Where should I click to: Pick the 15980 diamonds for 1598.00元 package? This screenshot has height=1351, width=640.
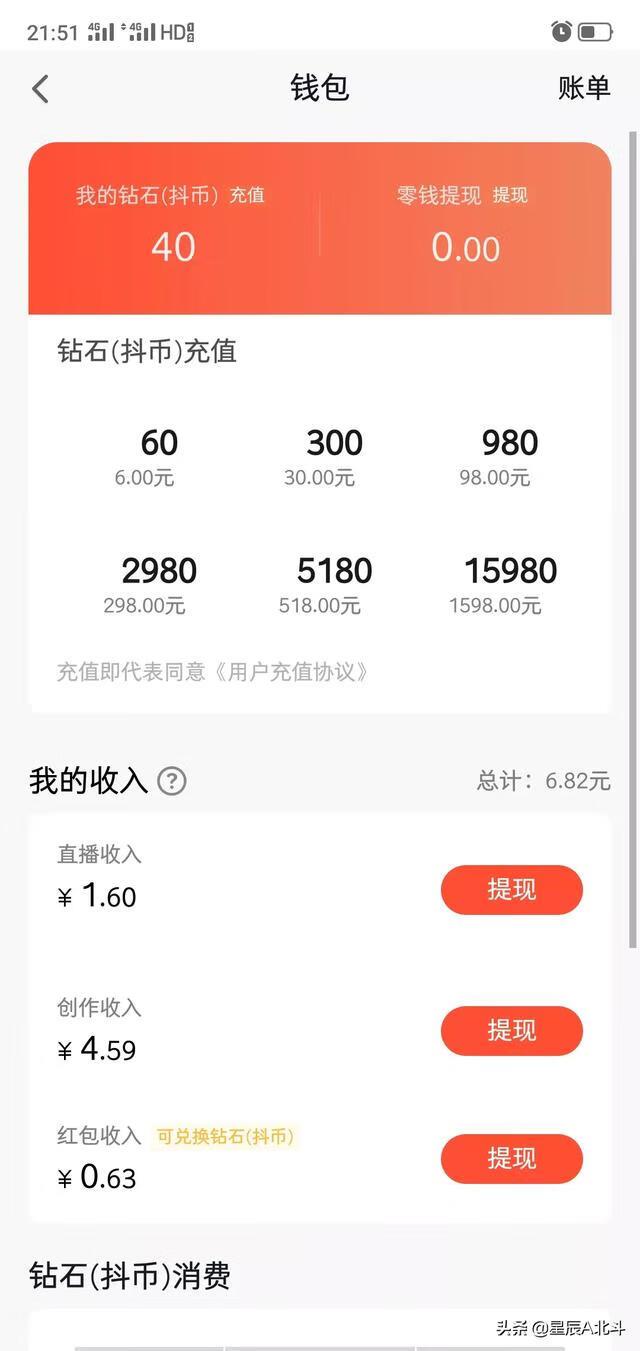509,584
